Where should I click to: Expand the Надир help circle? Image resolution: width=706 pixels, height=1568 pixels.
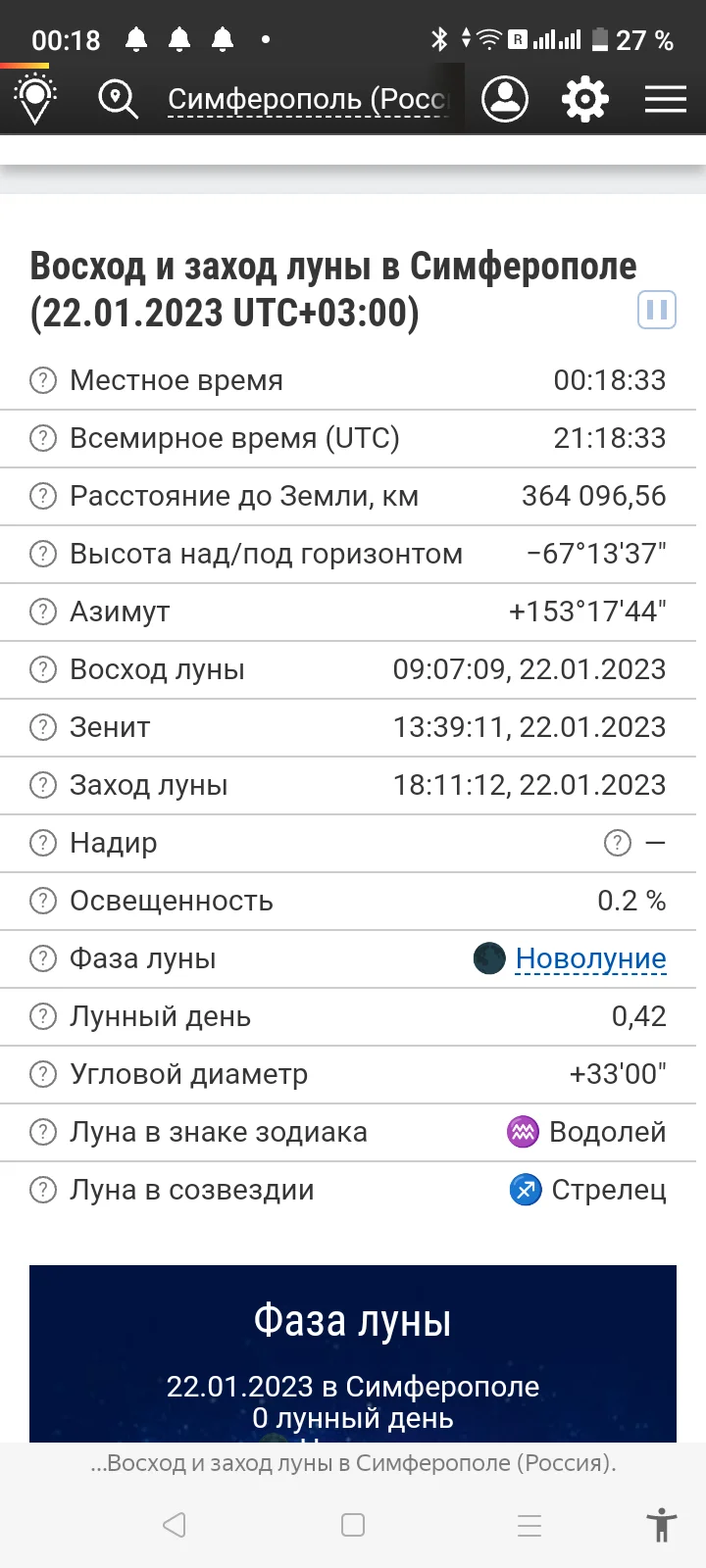pos(43,843)
